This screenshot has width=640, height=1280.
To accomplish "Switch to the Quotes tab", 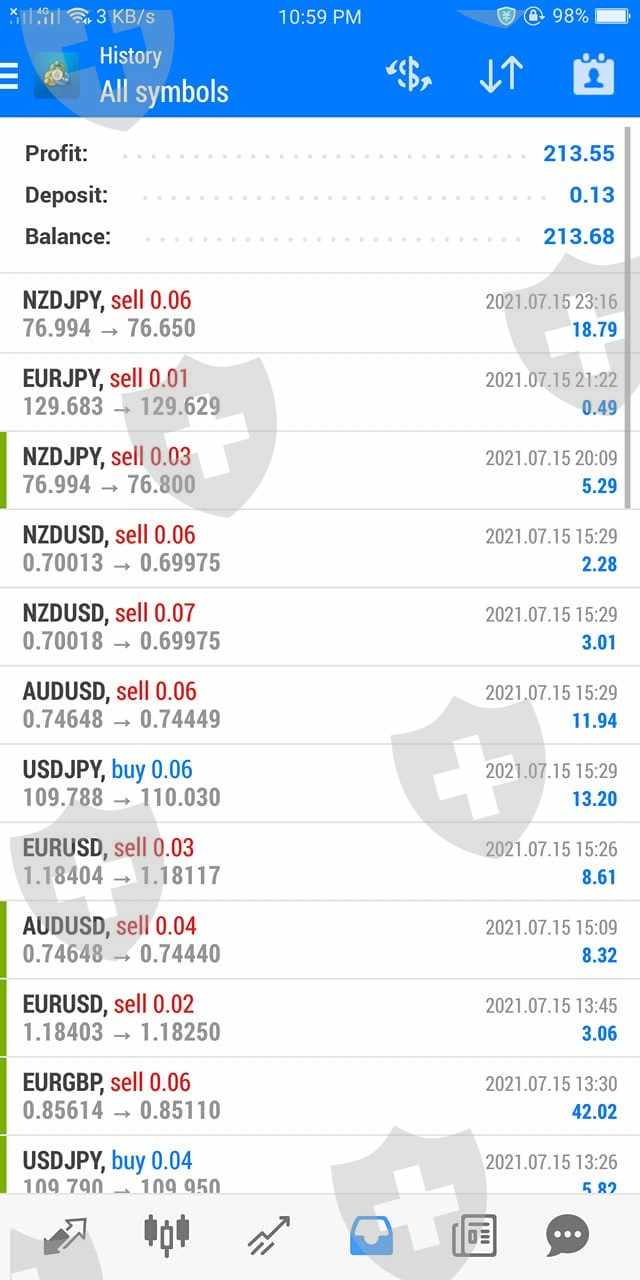I will coord(65,1236).
